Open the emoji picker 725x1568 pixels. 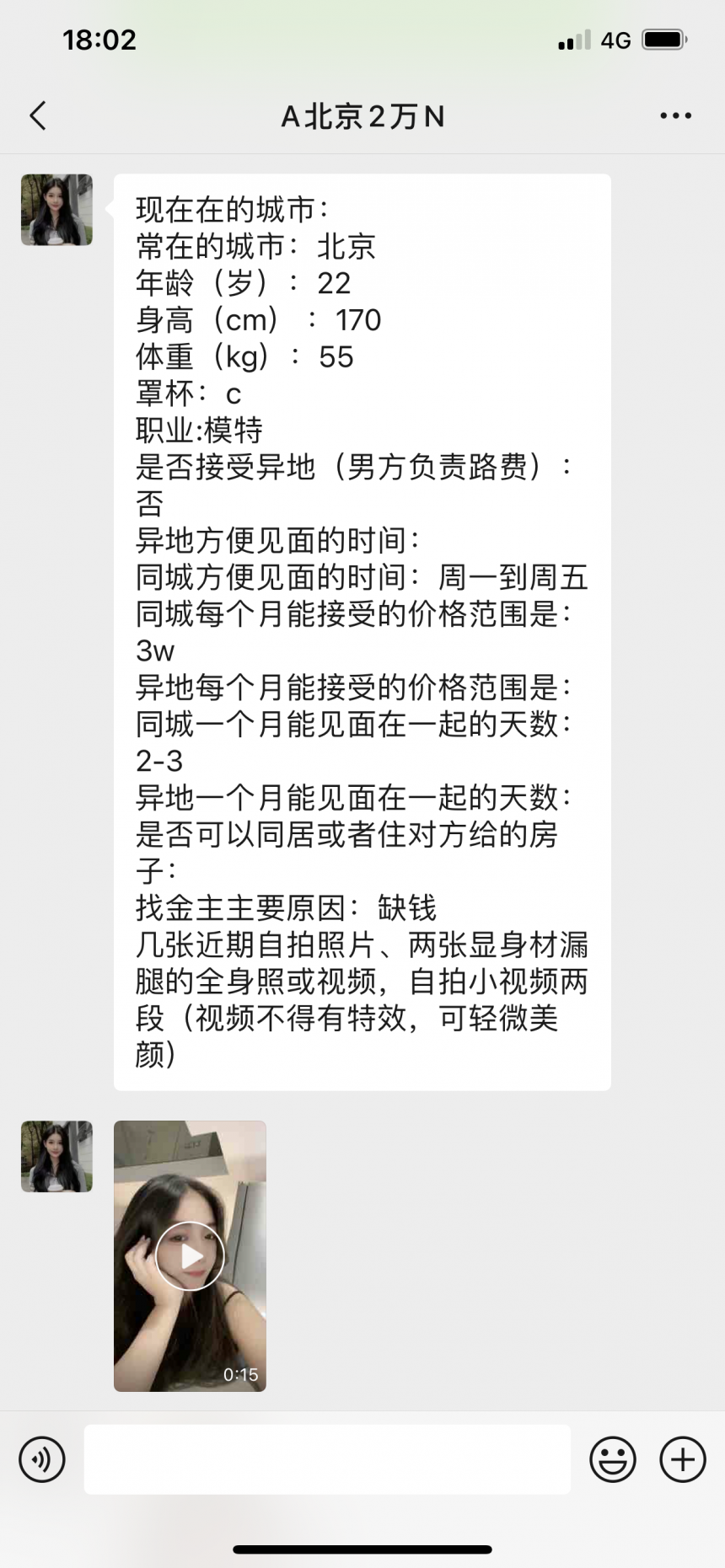(x=613, y=1459)
